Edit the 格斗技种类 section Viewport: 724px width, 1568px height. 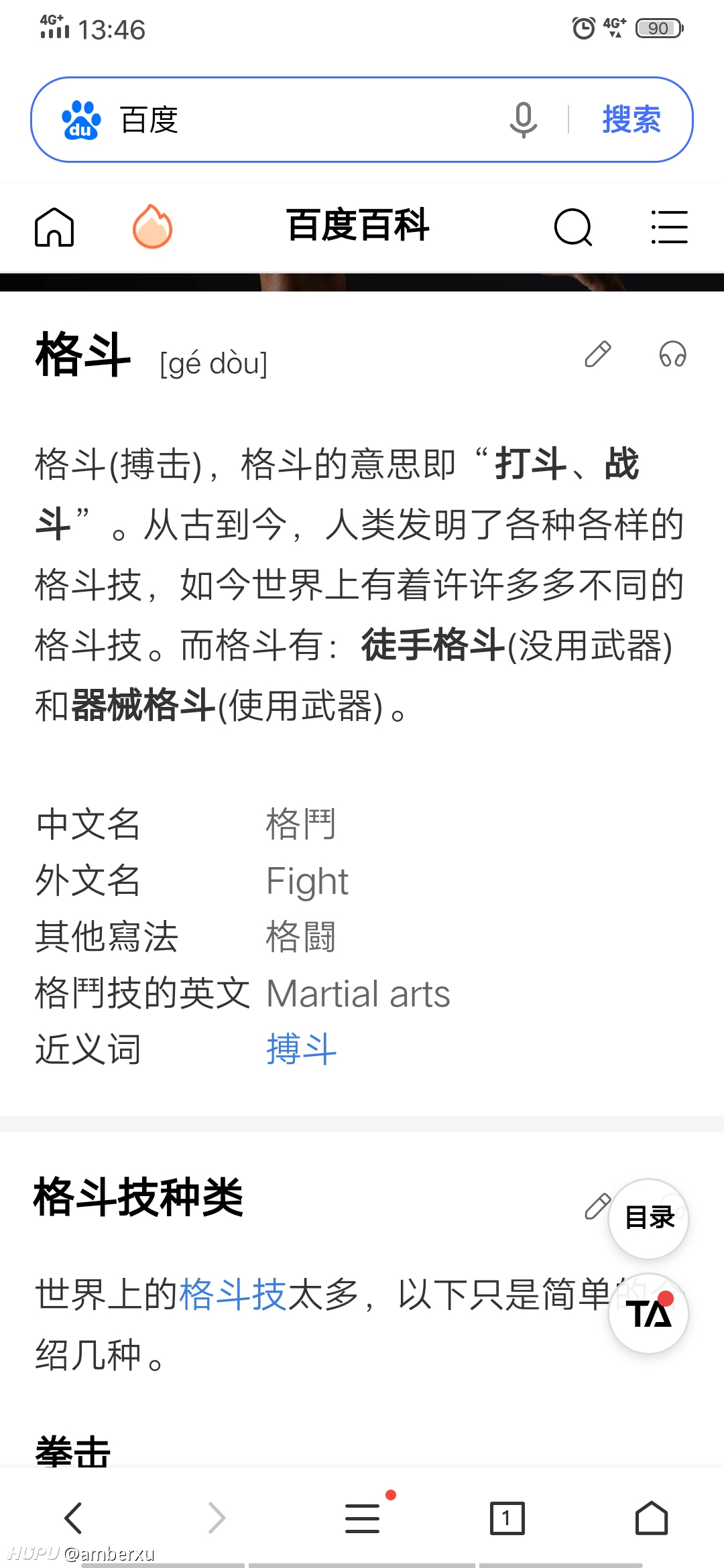coord(596,1206)
